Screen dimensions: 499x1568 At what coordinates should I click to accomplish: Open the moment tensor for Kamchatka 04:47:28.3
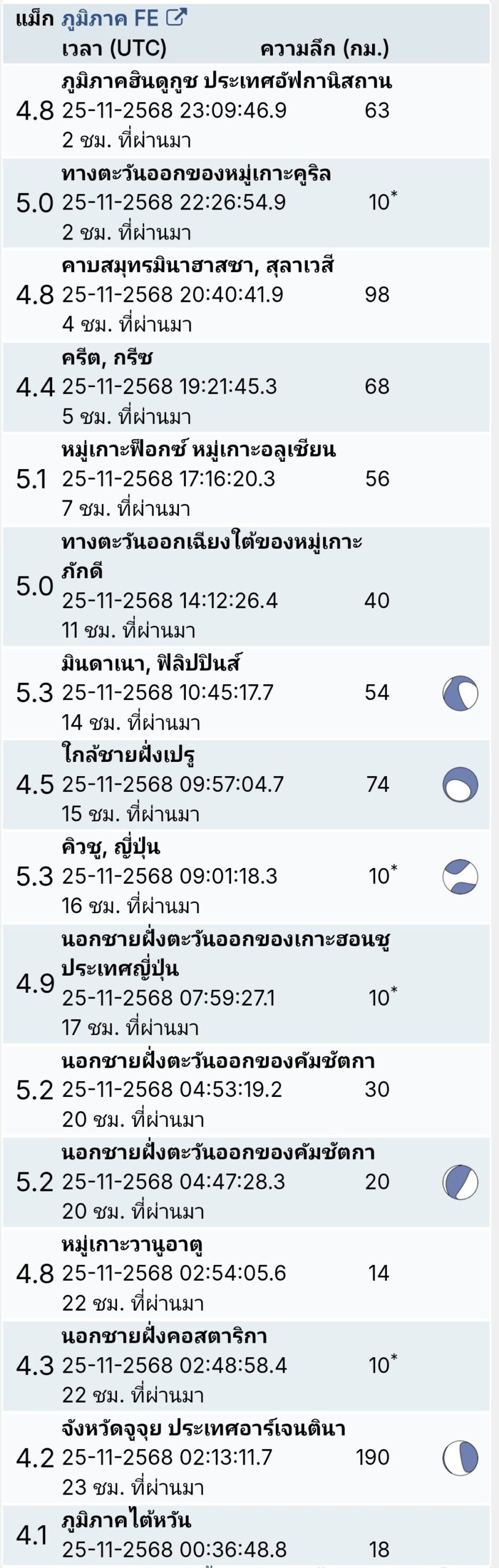pos(460,1182)
